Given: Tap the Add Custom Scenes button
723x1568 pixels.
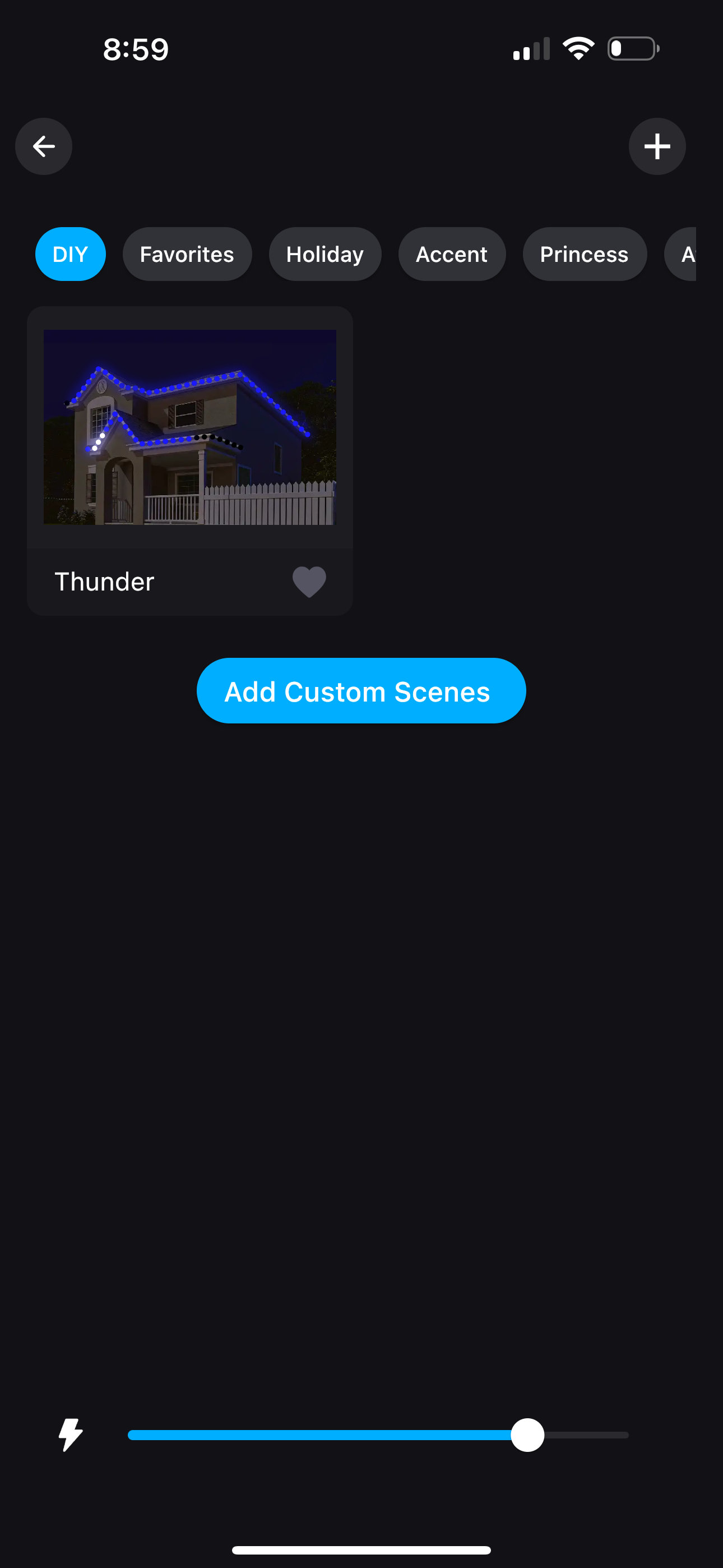Looking at the screenshot, I should pos(361,691).
